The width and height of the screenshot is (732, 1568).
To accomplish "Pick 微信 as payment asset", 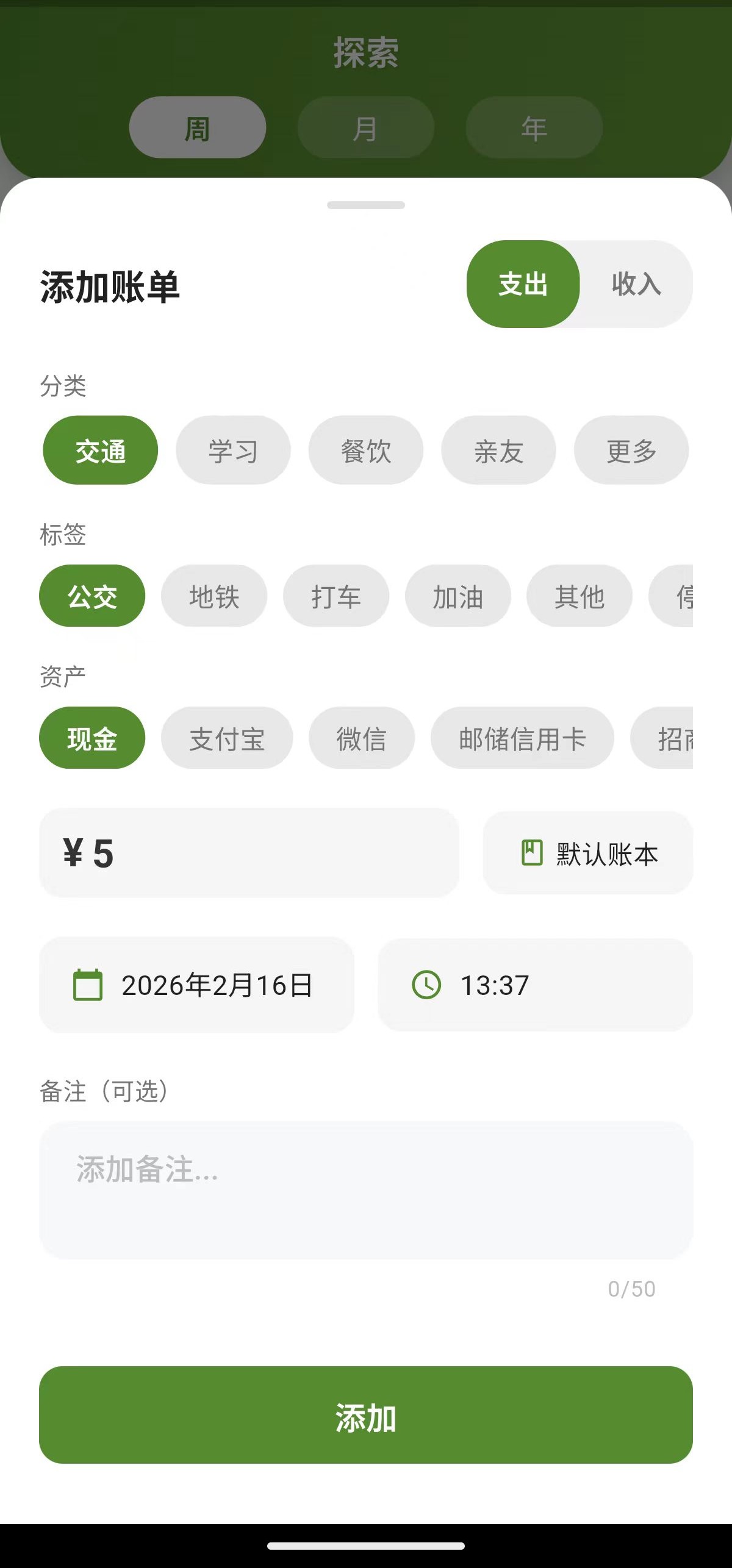I will tap(361, 738).
